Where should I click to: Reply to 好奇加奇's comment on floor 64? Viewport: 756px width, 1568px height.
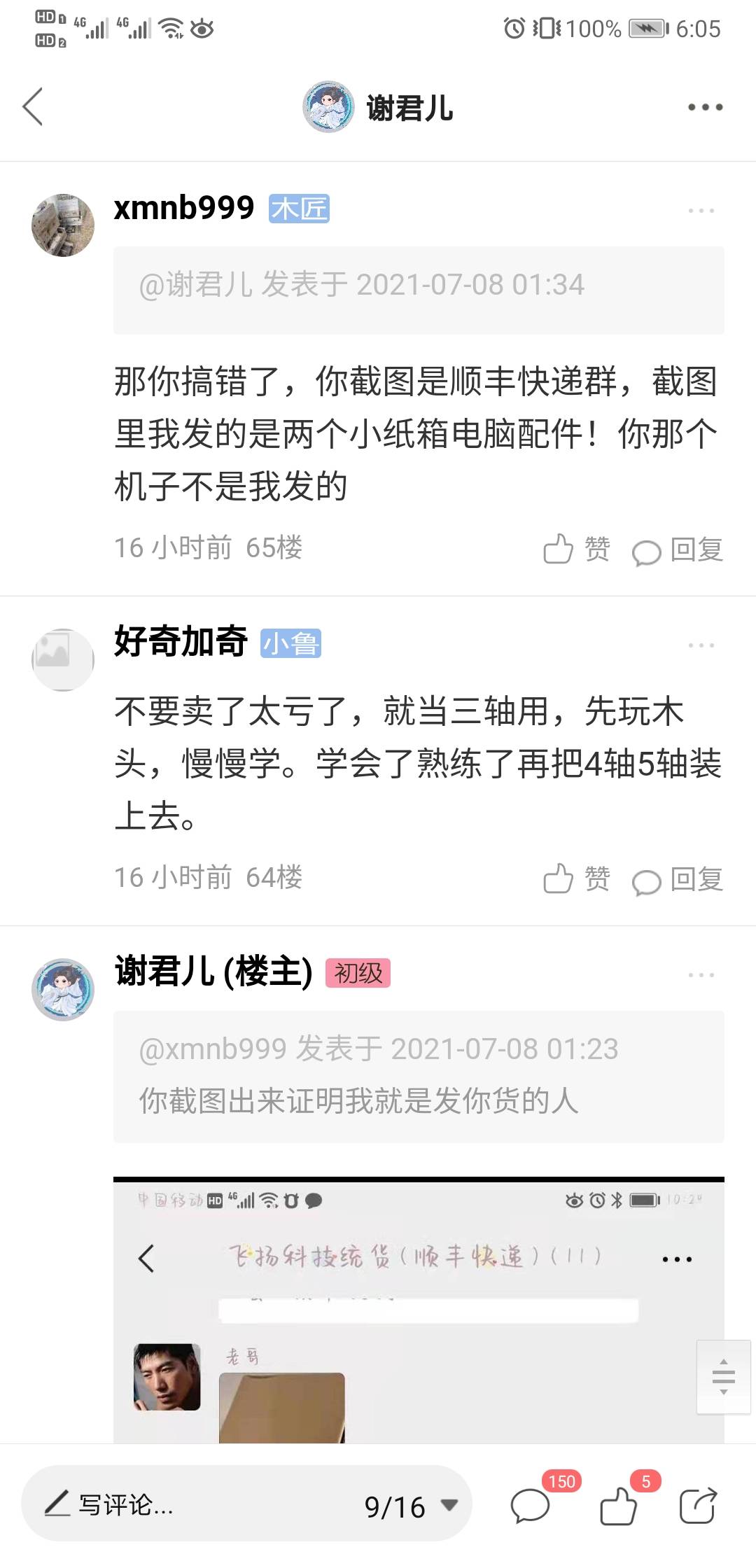pos(678,880)
